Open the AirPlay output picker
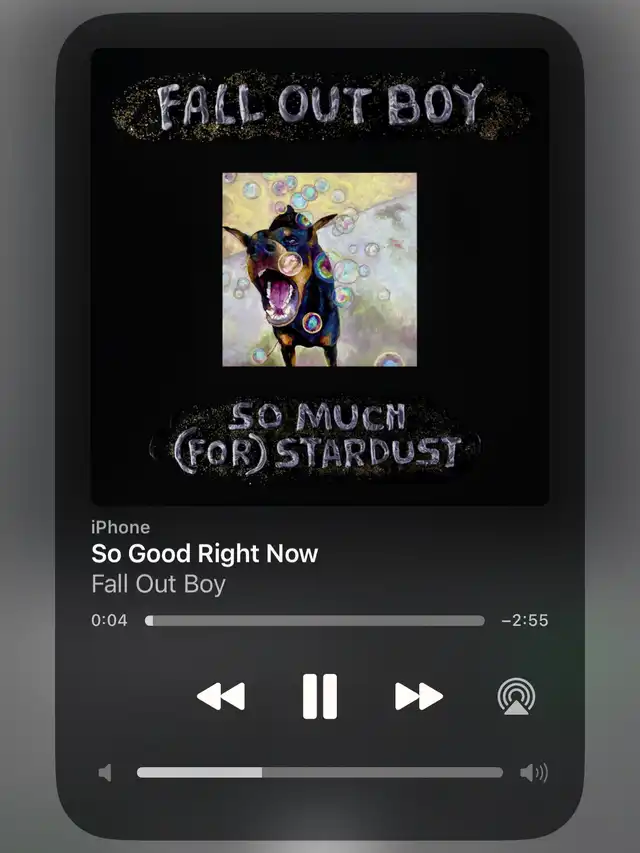The image size is (640, 853). (516, 697)
